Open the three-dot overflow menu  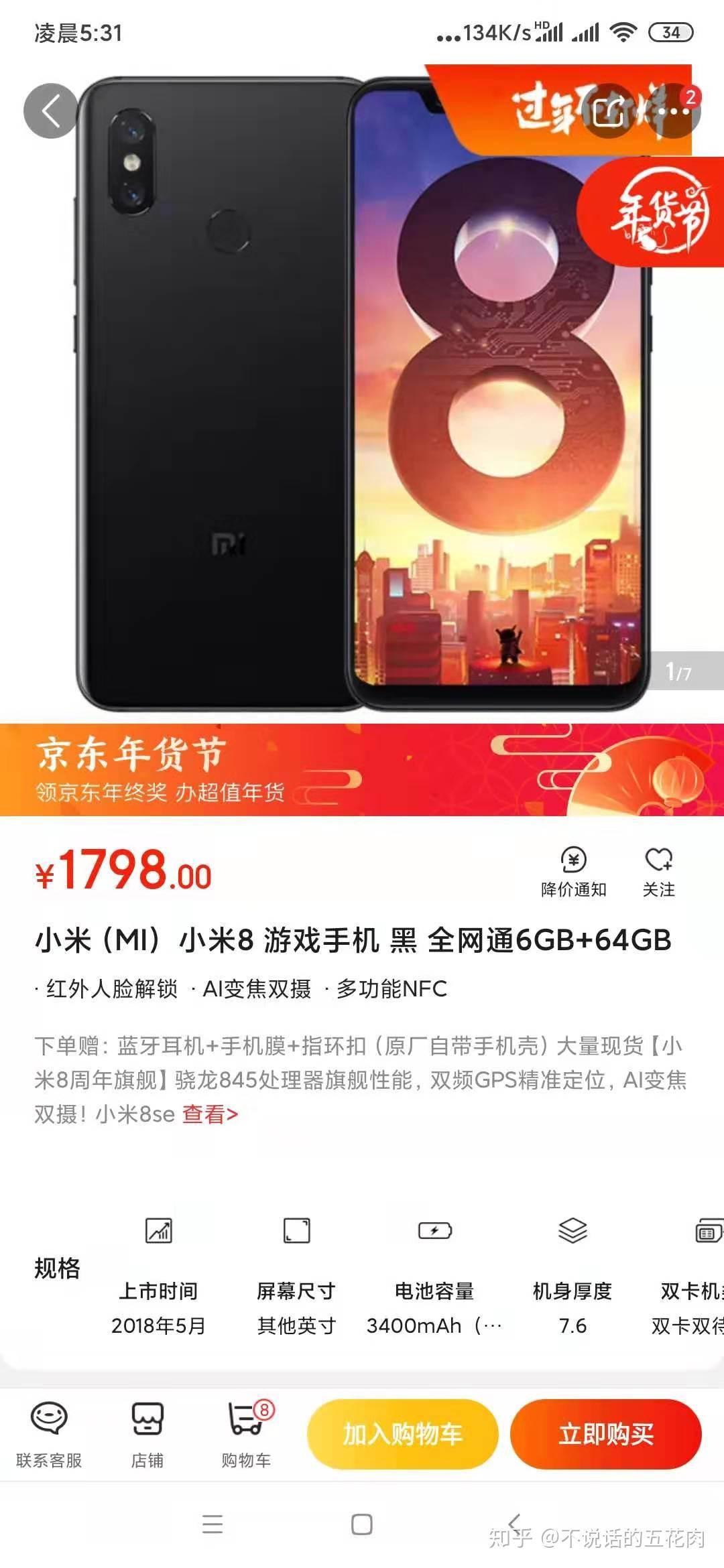(x=673, y=111)
